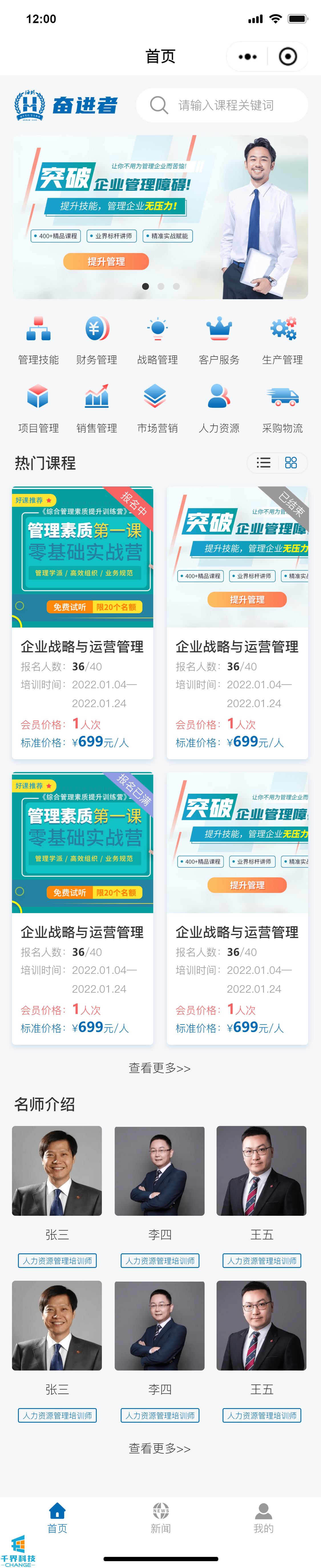Open the mini-program three-dot menu
This screenshot has height=1568, width=321.
click(247, 57)
